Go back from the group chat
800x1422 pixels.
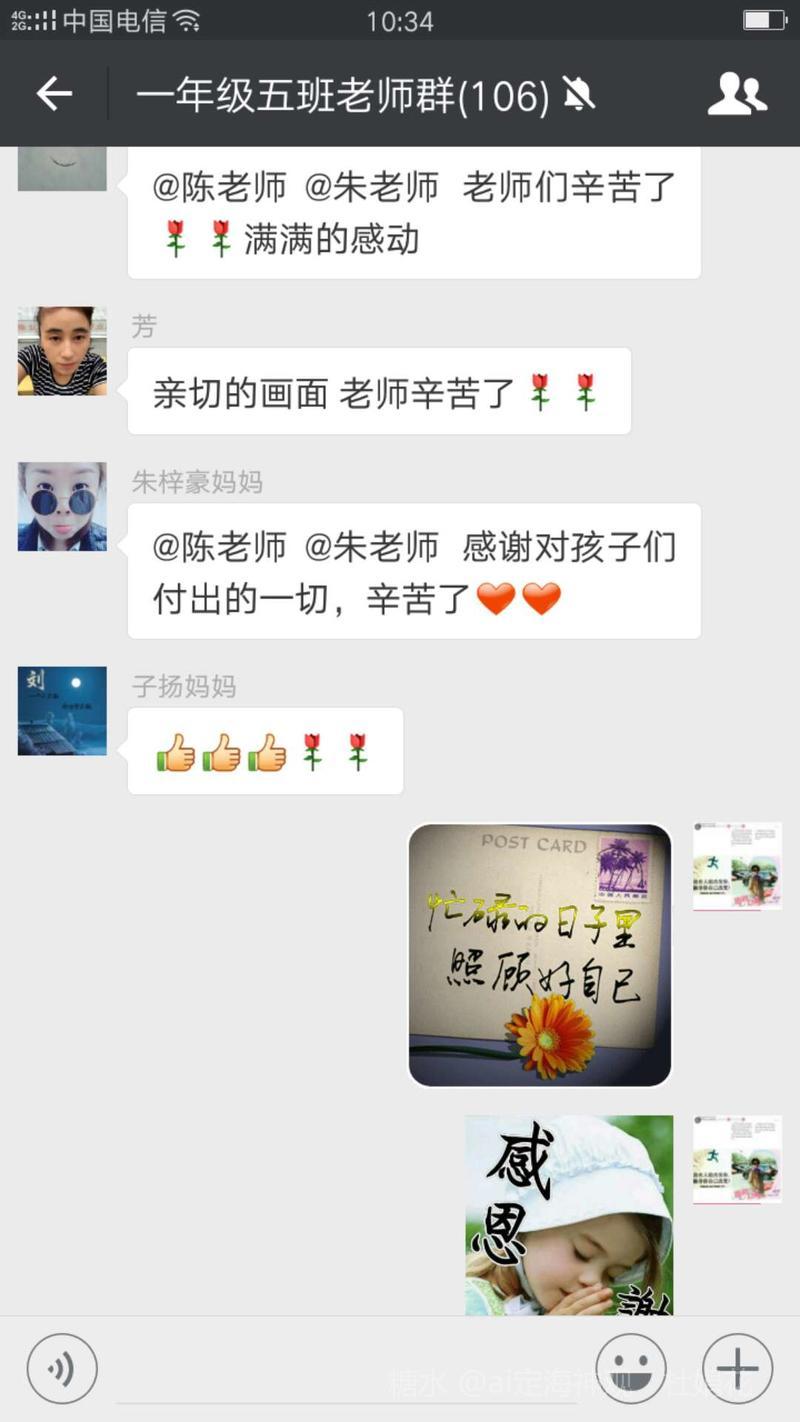(x=54, y=95)
